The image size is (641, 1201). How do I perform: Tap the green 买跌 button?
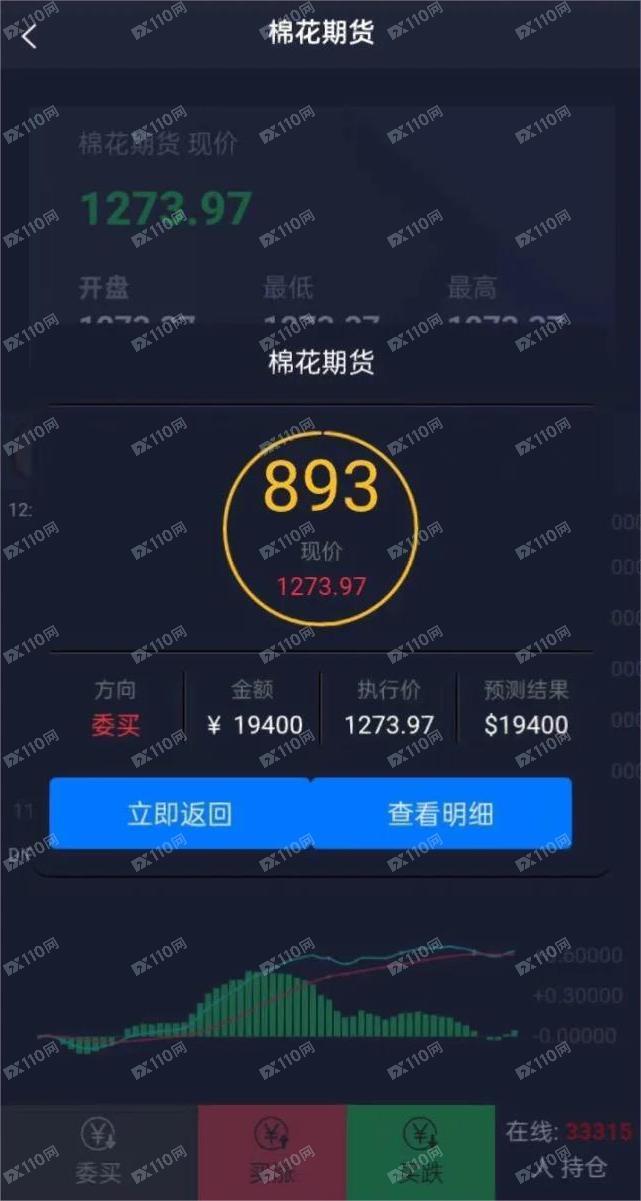point(420,1152)
